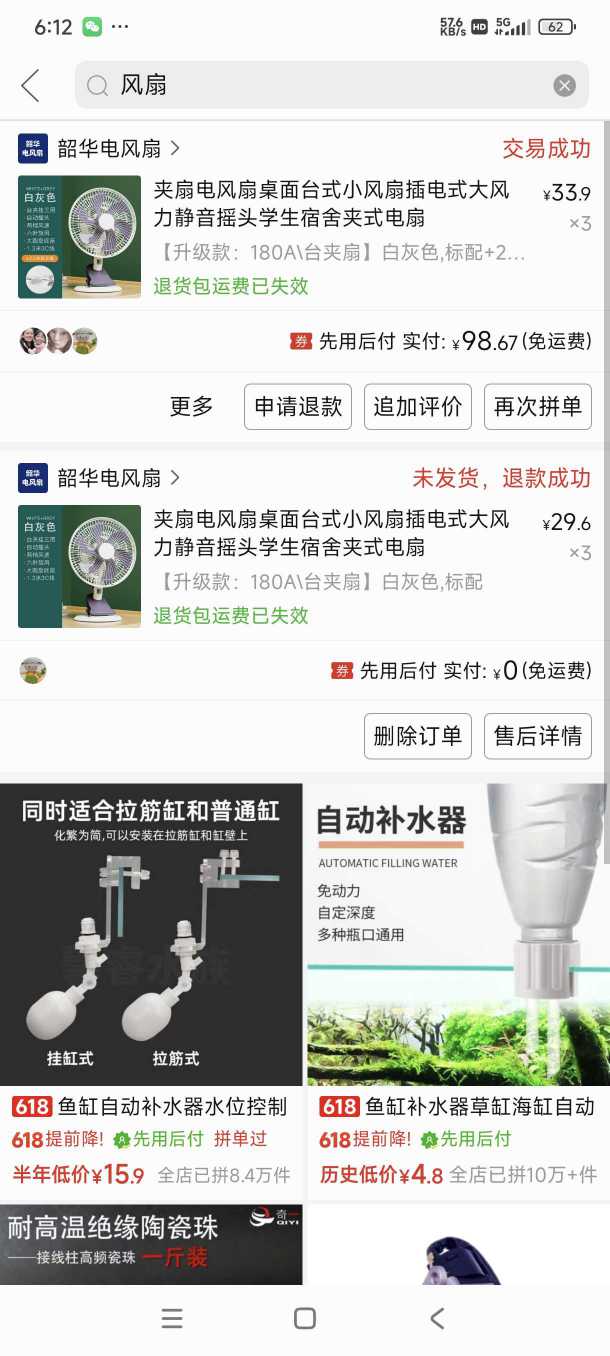Go back using the top-left arrow

[x=30, y=86]
